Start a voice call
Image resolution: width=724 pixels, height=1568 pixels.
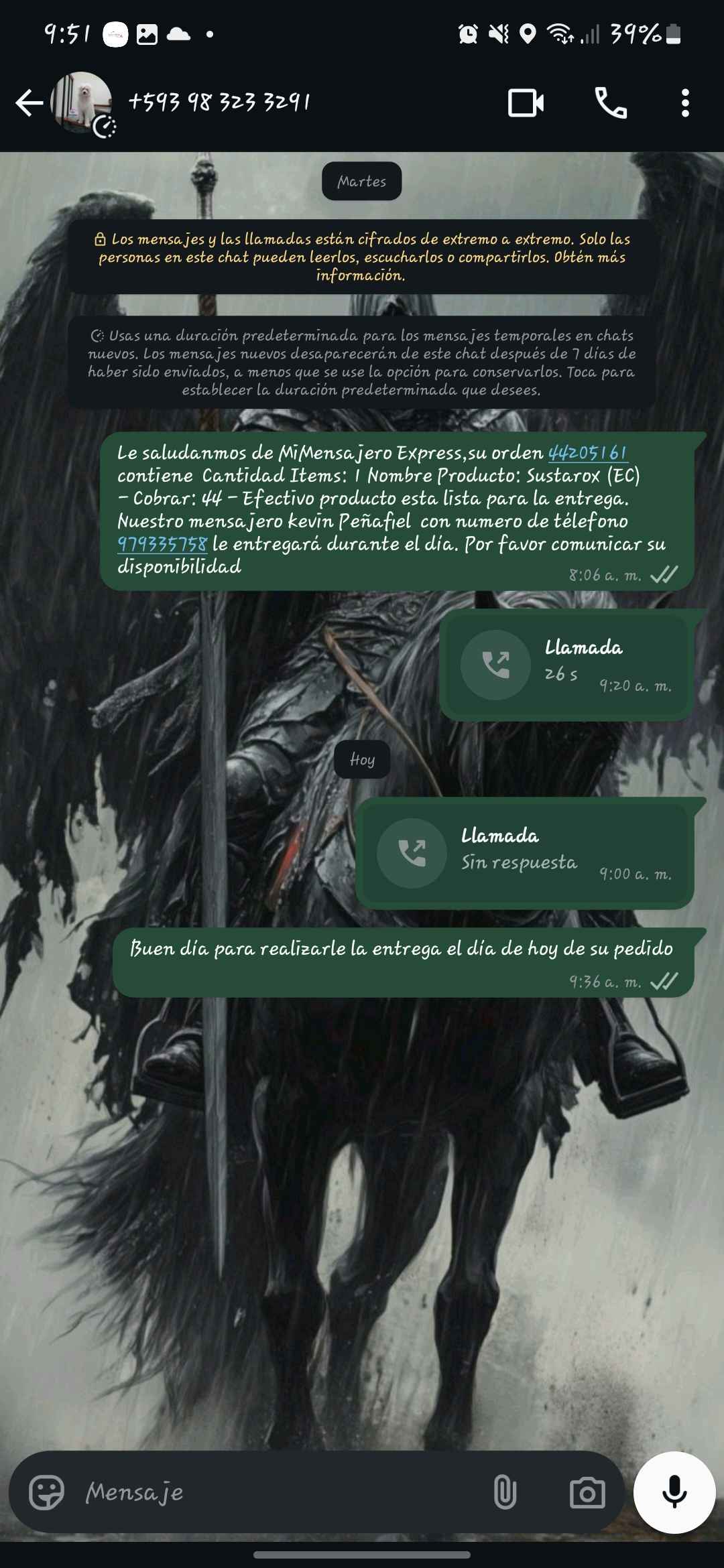[611, 103]
